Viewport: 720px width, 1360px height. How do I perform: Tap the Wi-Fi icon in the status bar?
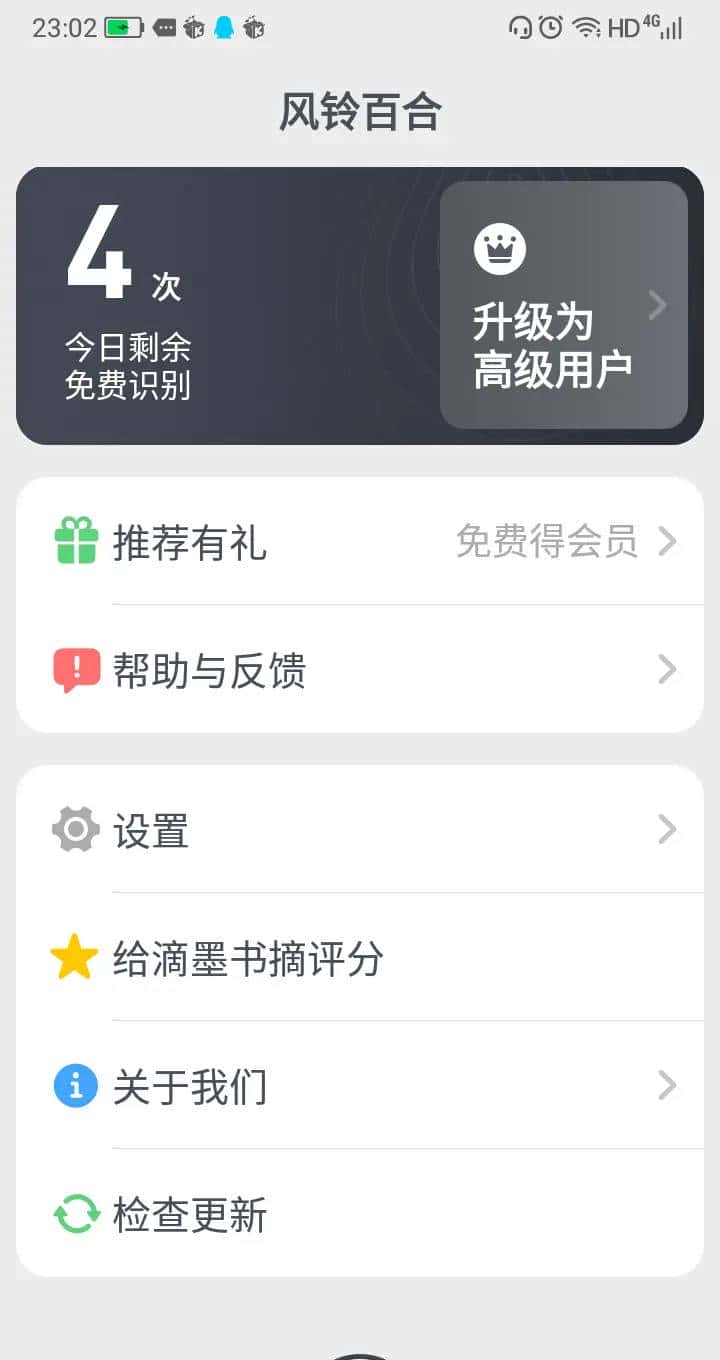(x=586, y=27)
